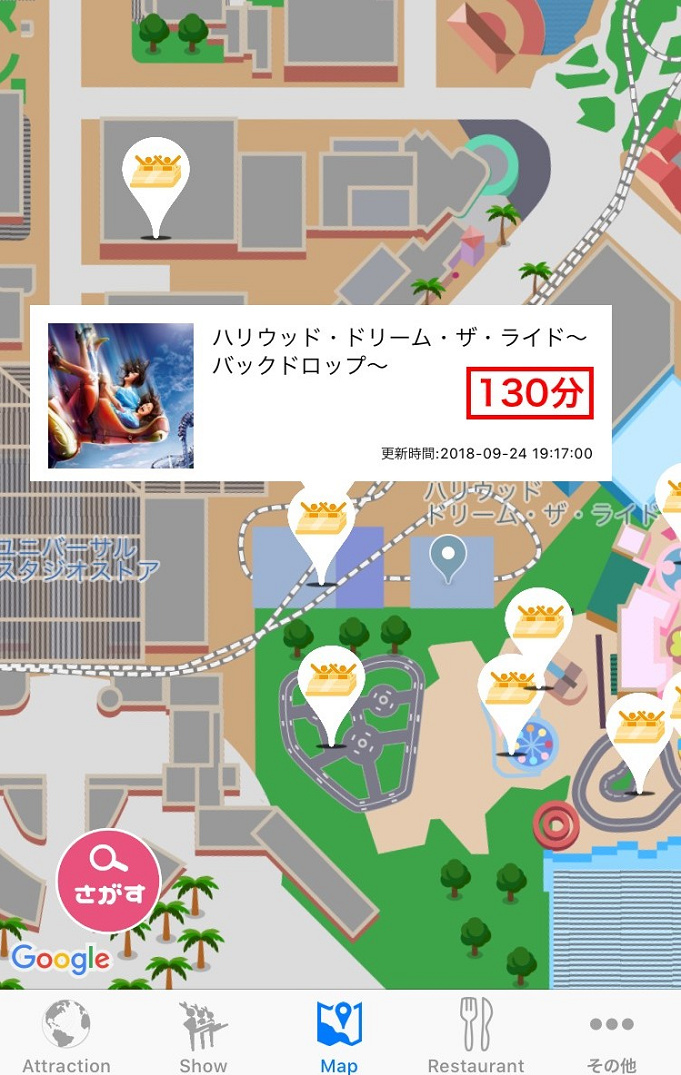Select attraction pin on the gray race track

point(331,687)
